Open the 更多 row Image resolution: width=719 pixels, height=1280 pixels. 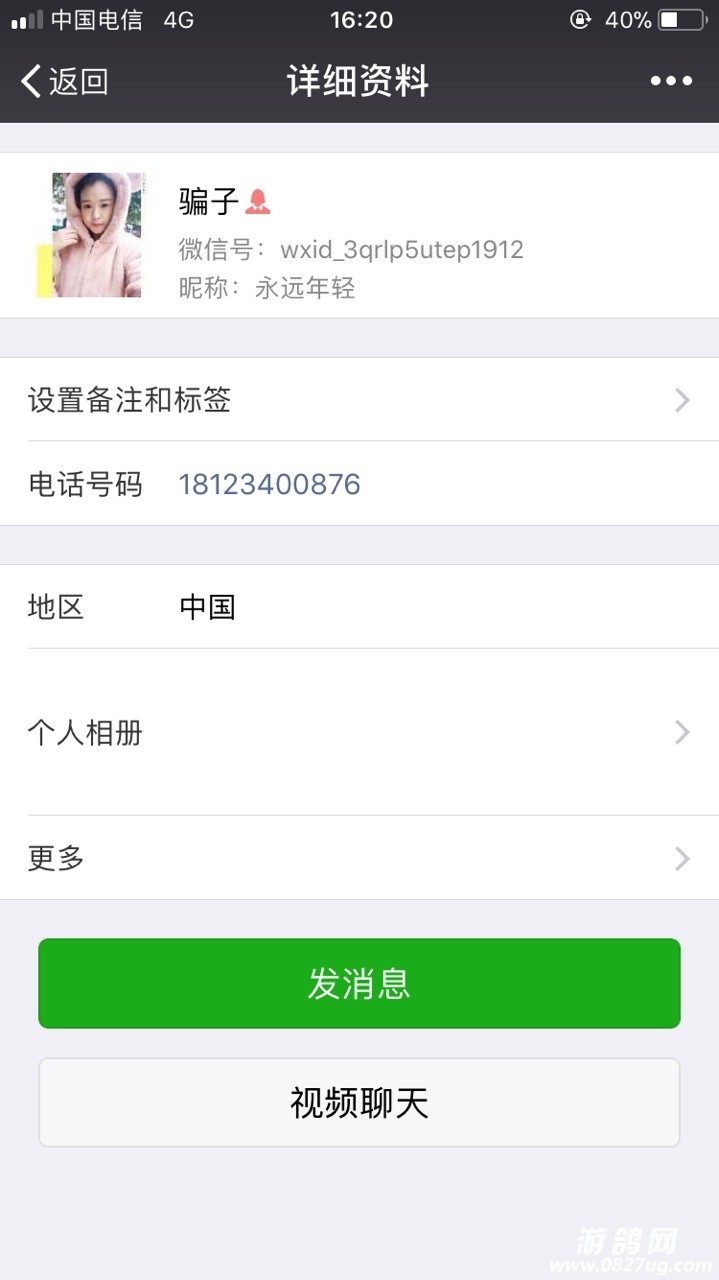[x=359, y=858]
